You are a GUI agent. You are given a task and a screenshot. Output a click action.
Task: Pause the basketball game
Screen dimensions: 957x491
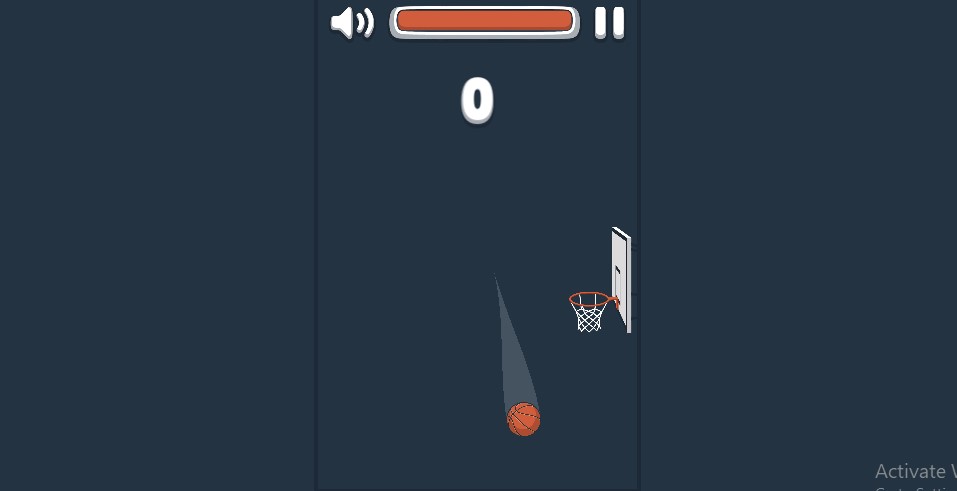point(609,22)
